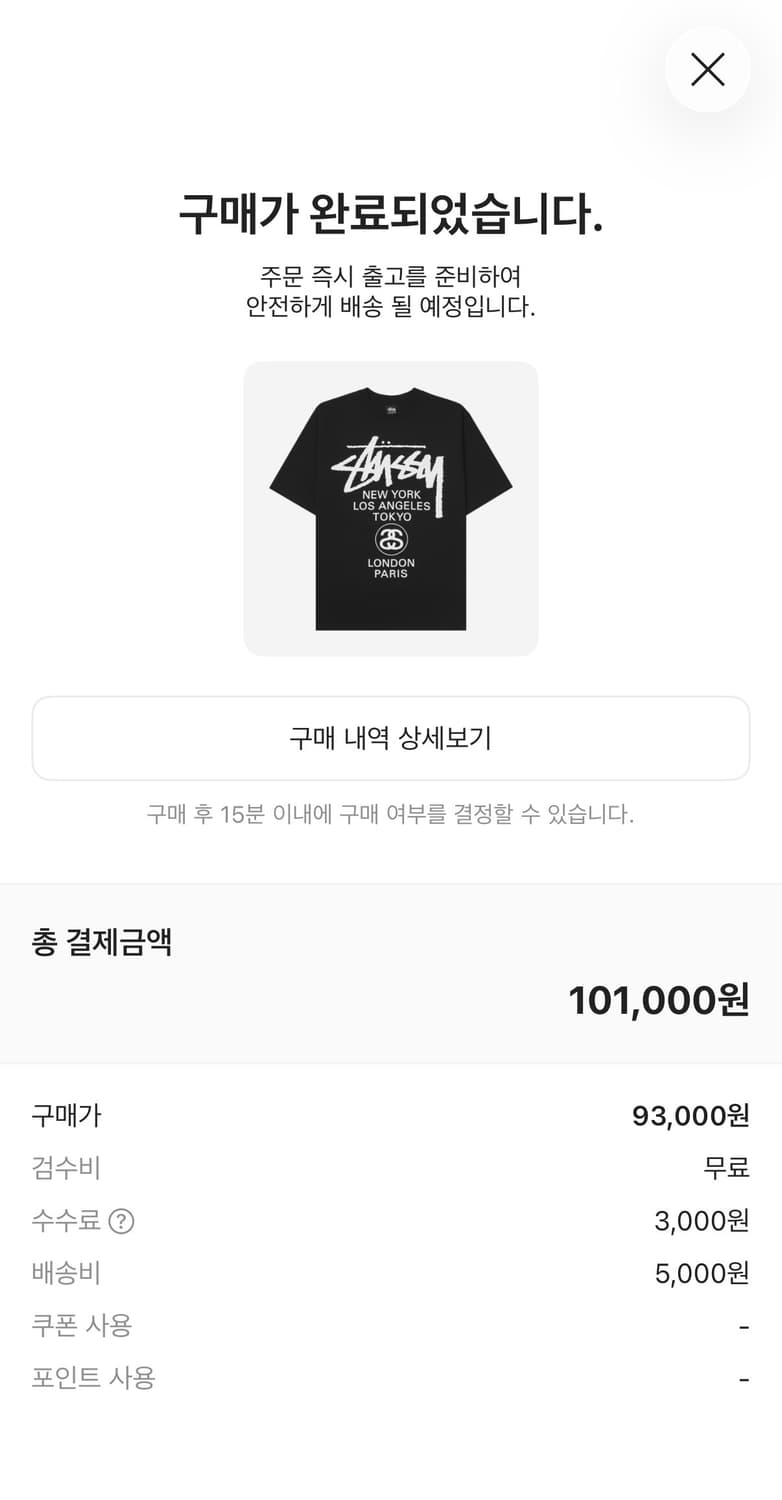Click the 구매가 완료되었습니다 heading

[390, 211]
